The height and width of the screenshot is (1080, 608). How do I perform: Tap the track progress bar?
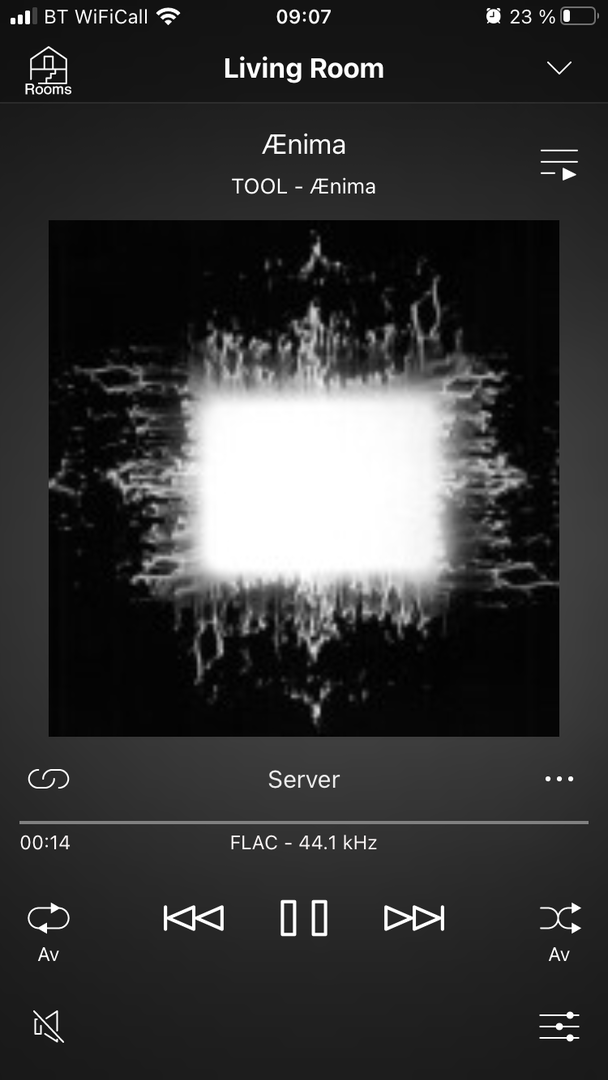point(304,822)
